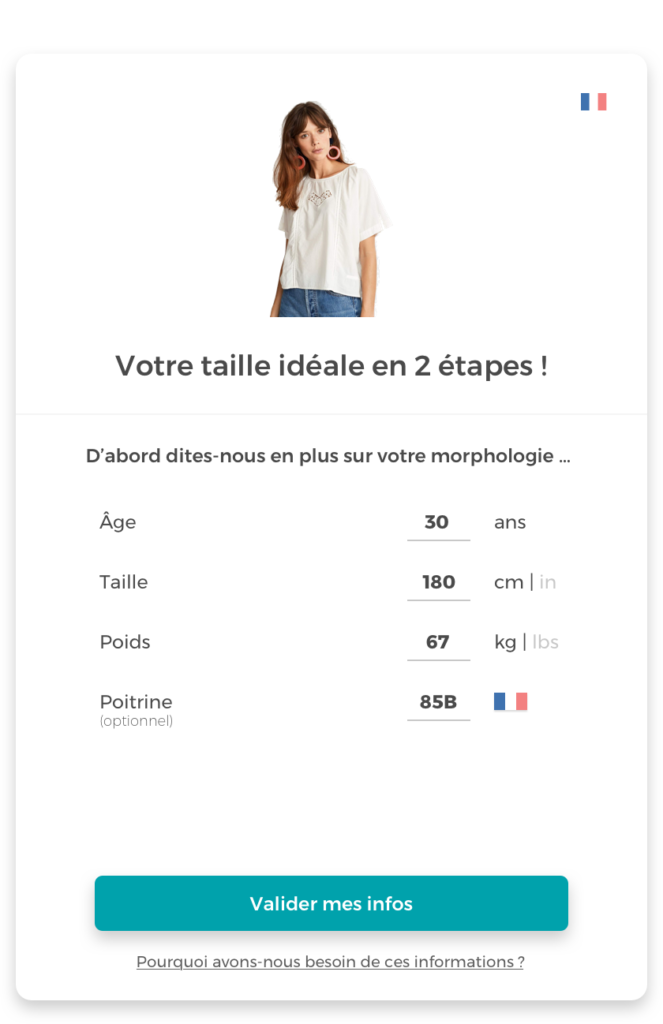Change bra size country flag next to Poitrine
663x1024 pixels.
510,702
